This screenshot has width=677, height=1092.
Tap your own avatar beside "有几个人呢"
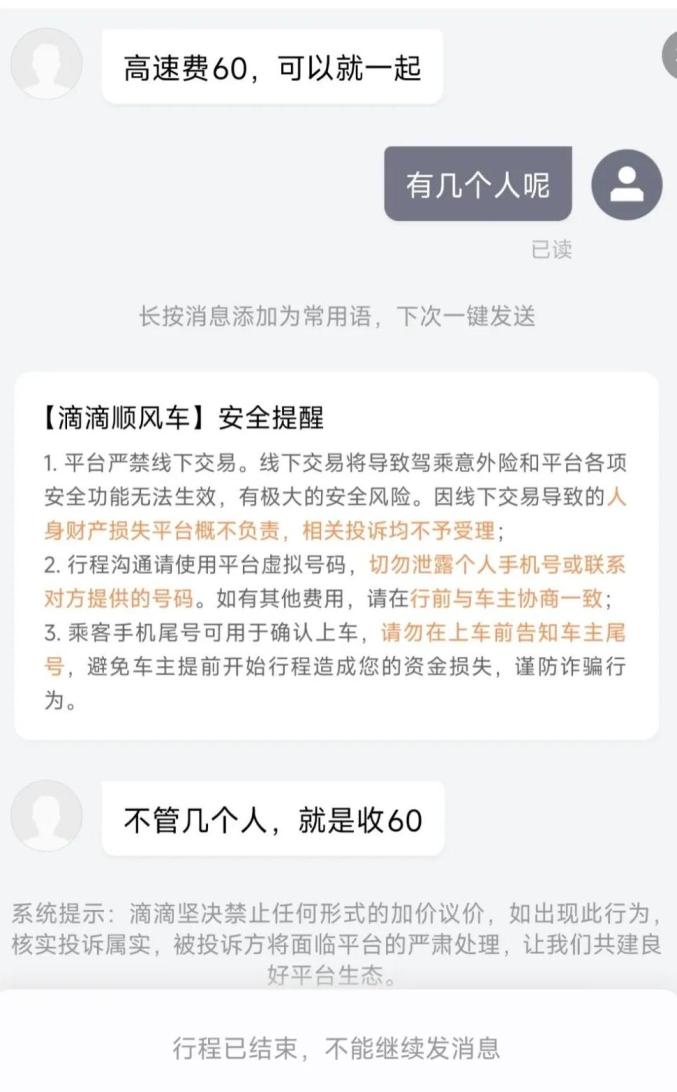tap(627, 184)
